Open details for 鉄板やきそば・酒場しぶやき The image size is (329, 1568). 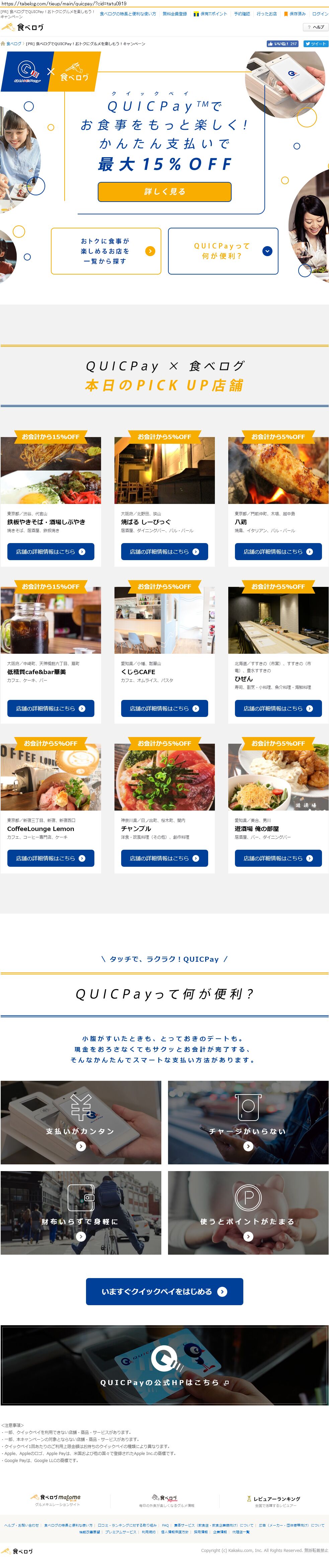(51, 551)
